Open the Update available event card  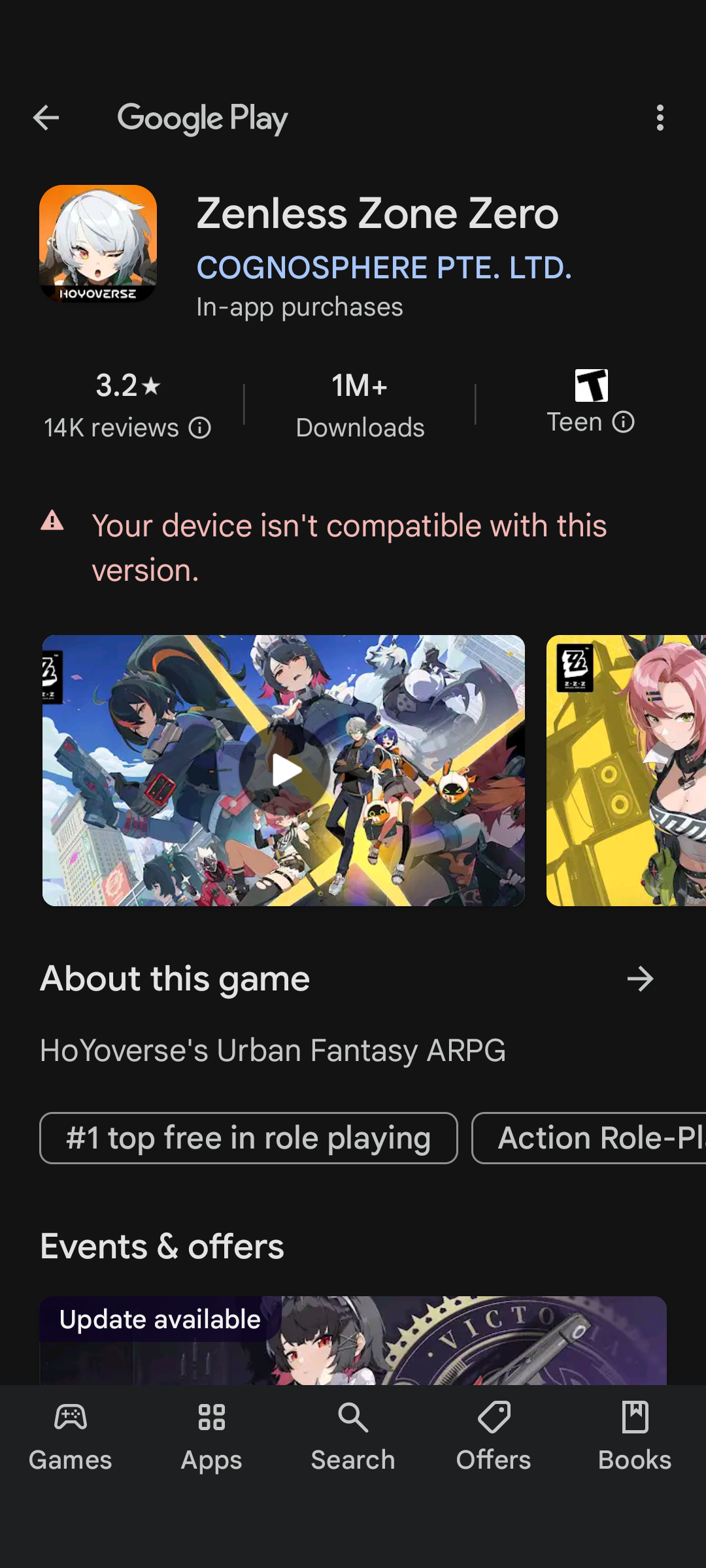(x=353, y=1339)
